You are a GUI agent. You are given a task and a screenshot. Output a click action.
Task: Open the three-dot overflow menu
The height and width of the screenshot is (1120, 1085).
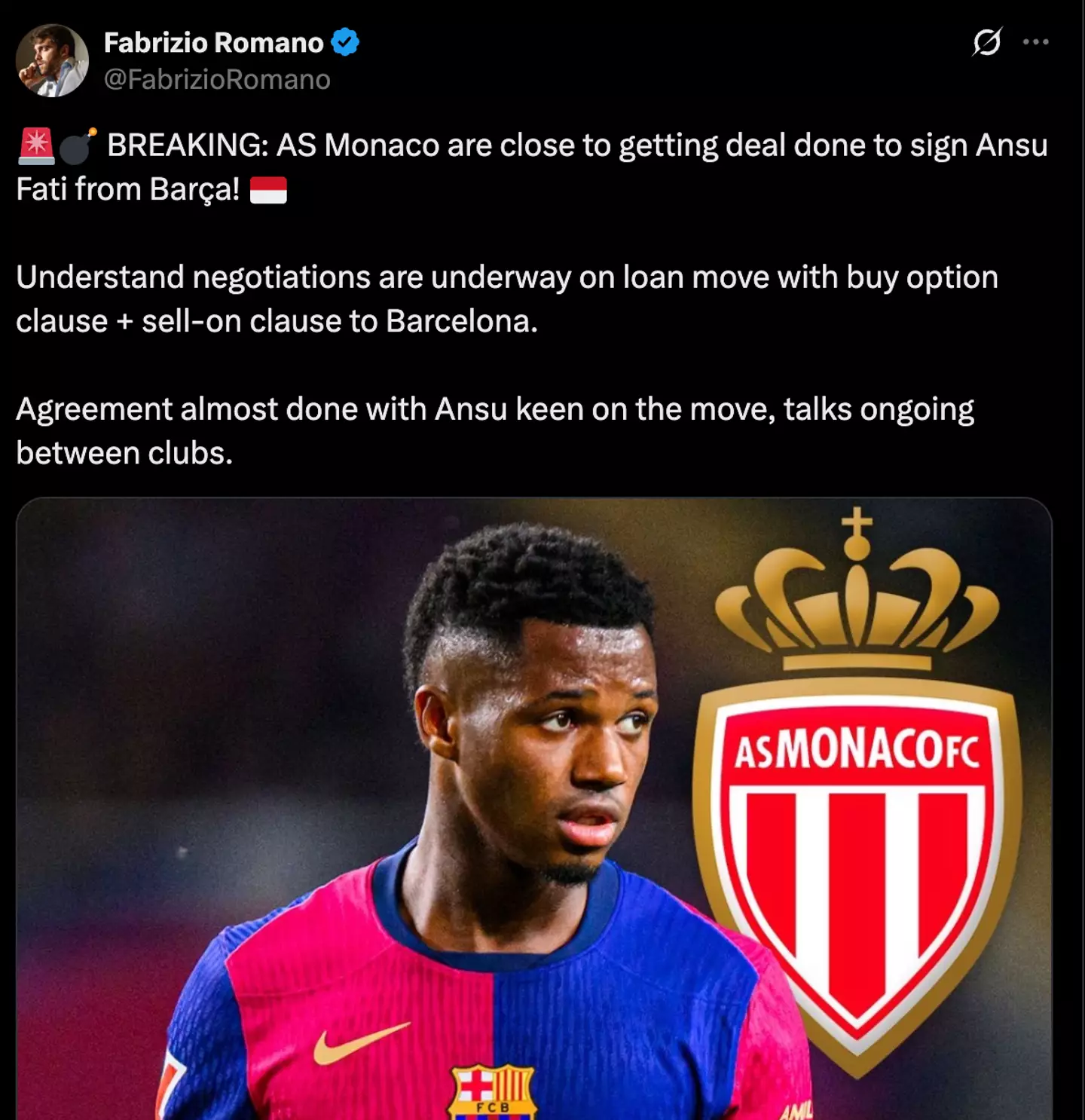click(x=1036, y=42)
